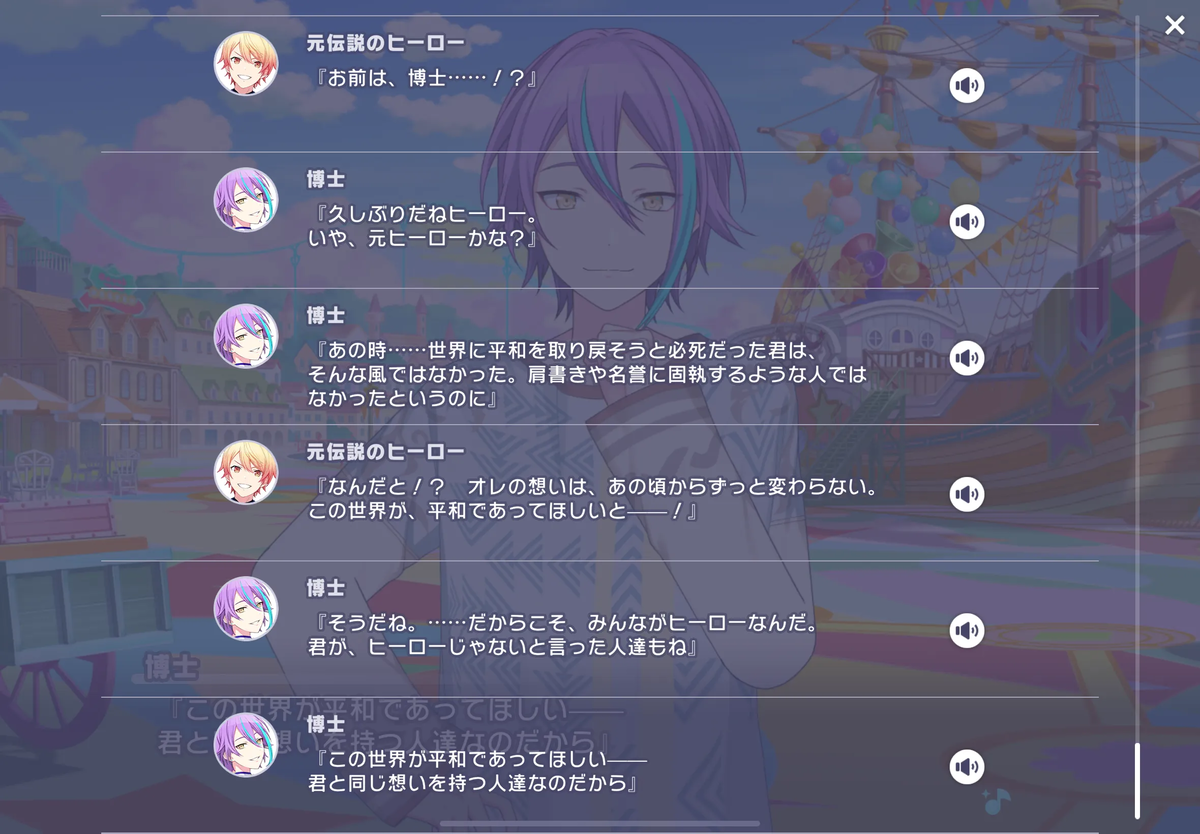The height and width of the screenshot is (834, 1200).
Task: Play voice for 『そうだね。……だからこそ』 line
Action: click(x=966, y=630)
